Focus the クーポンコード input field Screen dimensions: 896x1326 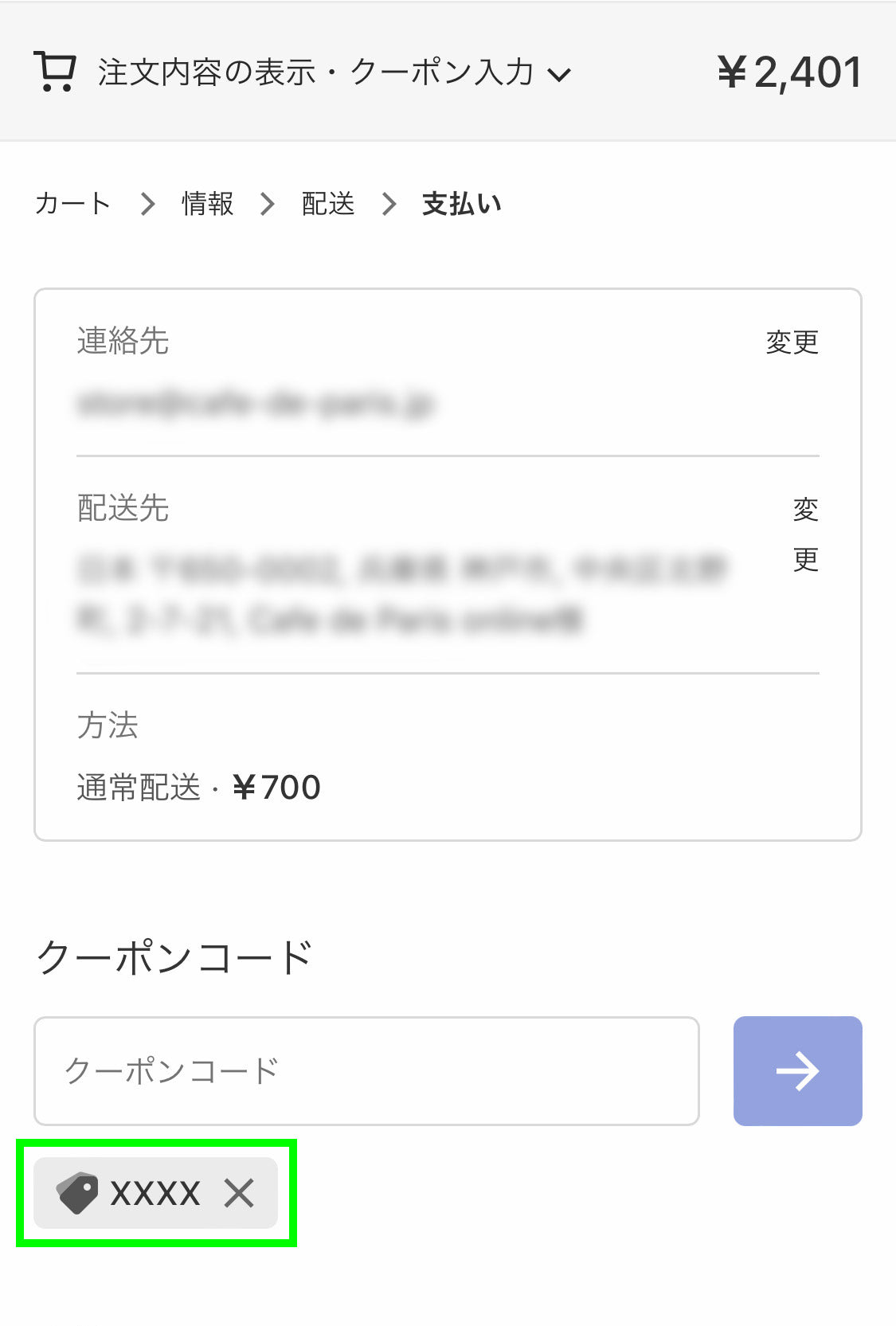[x=366, y=1070]
